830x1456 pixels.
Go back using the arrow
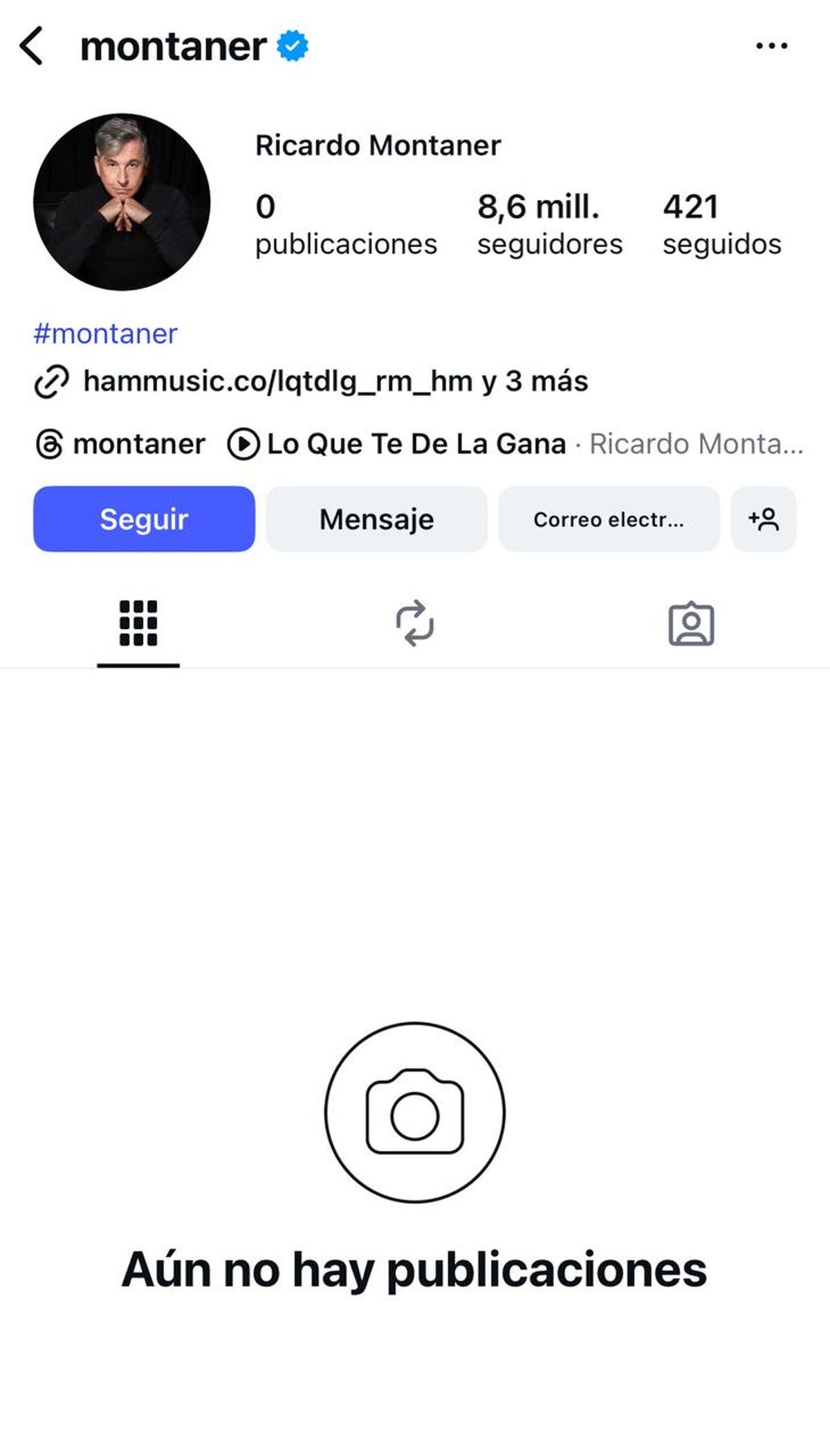coord(32,46)
